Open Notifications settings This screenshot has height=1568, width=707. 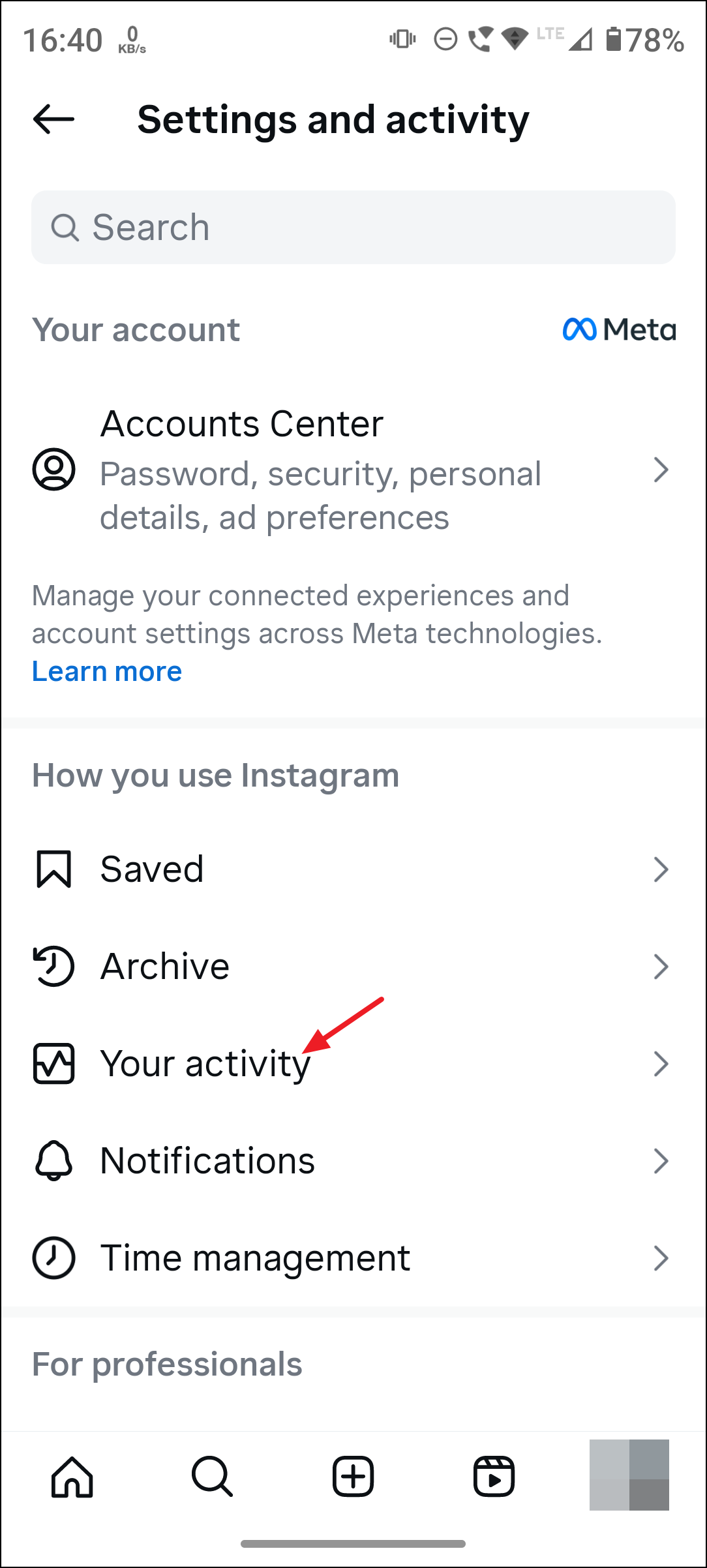click(353, 1161)
